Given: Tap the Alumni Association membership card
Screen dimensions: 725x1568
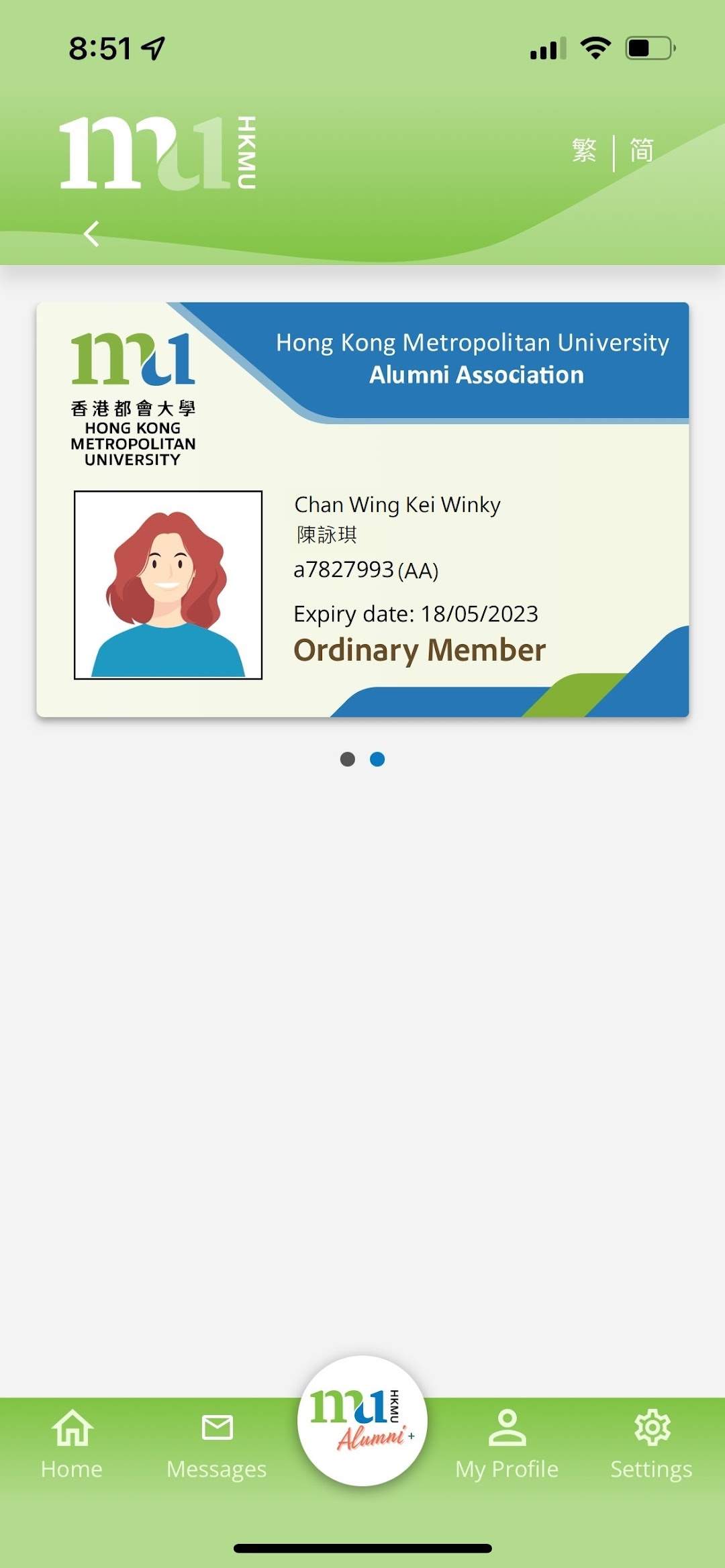Looking at the screenshot, I should [362, 509].
